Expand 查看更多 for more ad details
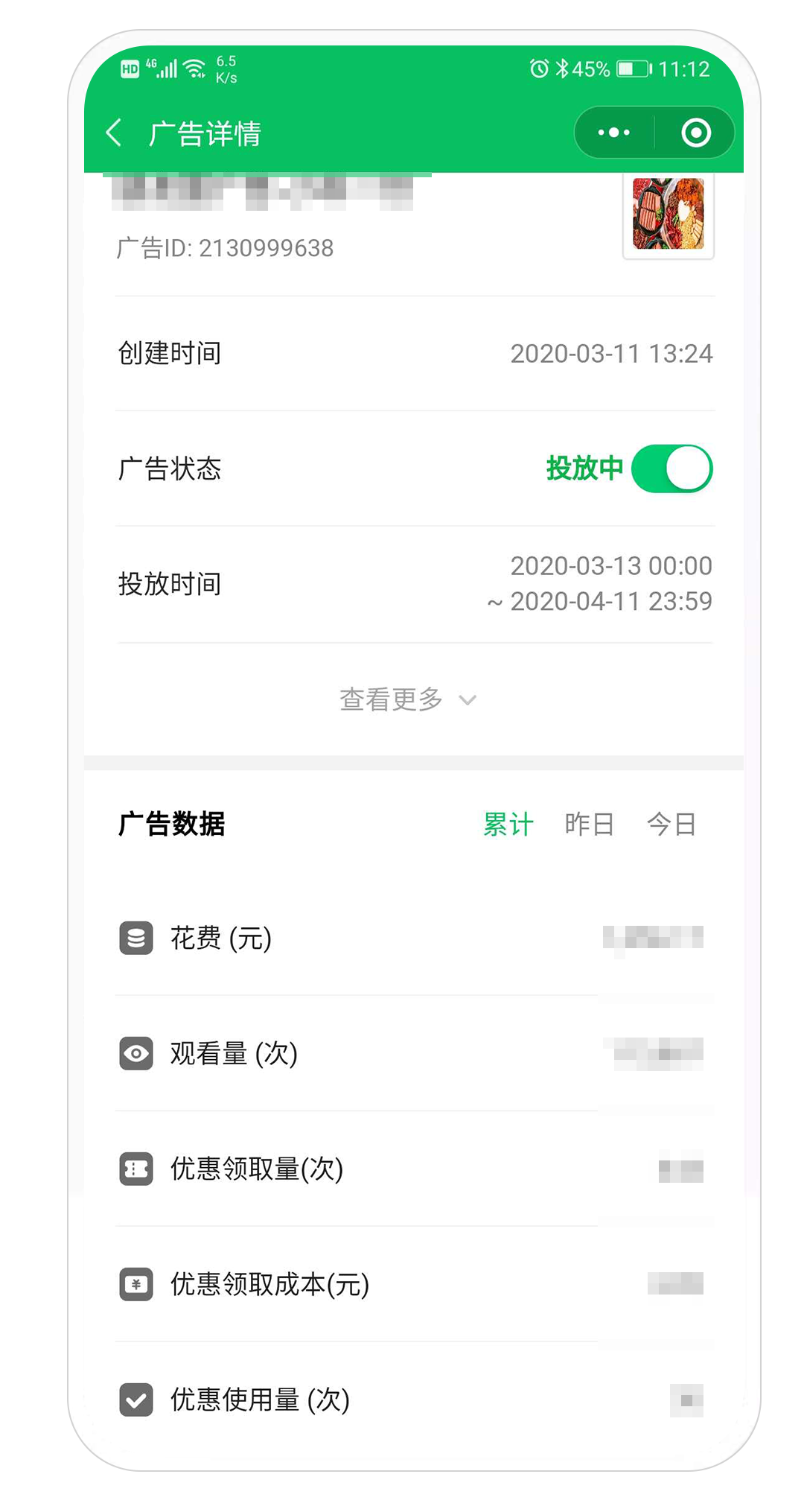The height and width of the screenshot is (1512, 804). click(x=407, y=699)
